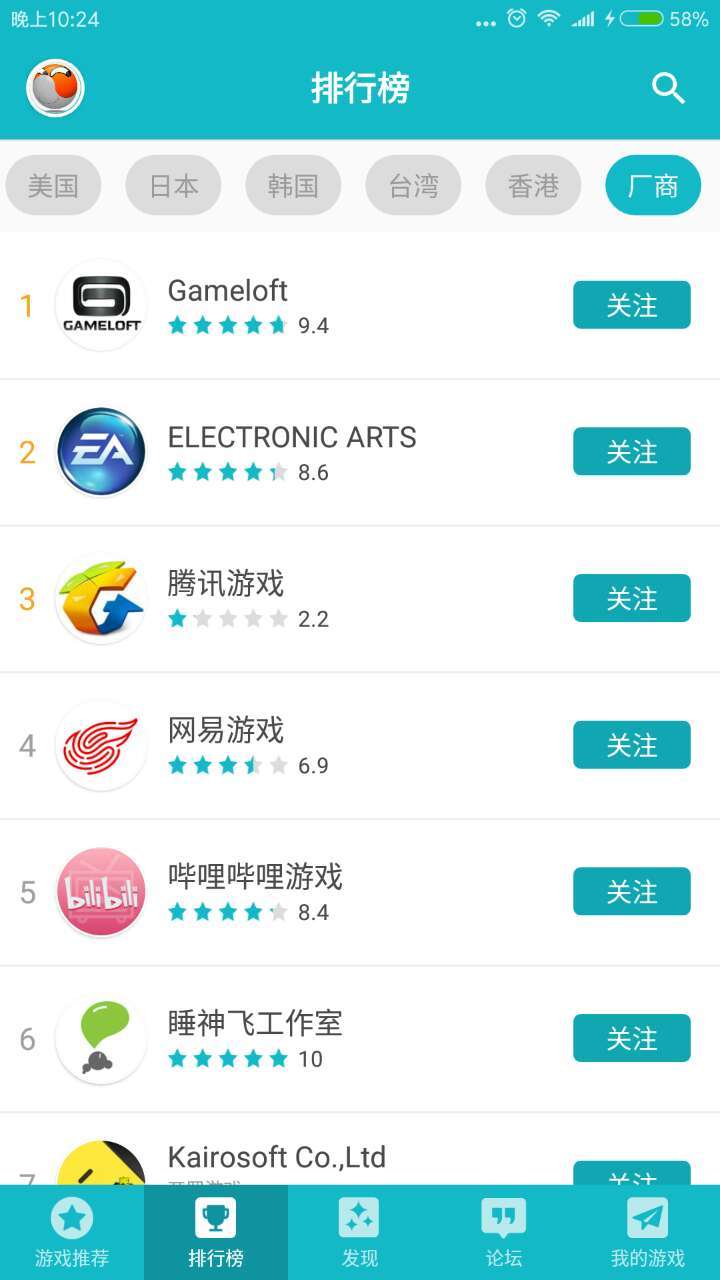Screen dimensions: 720x1280
Task: Tap the 我的游戏 paper plane icon
Action: pyautogui.click(x=647, y=1218)
